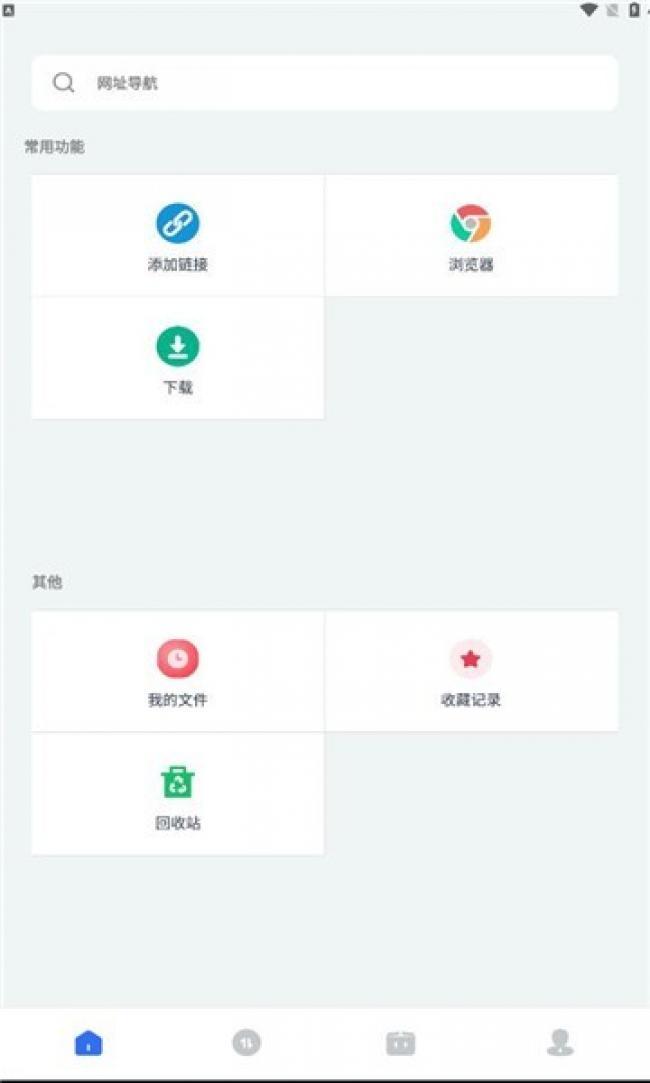Open the 添加链接 tile
The image size is (650, 1083).
click(178, 236)
